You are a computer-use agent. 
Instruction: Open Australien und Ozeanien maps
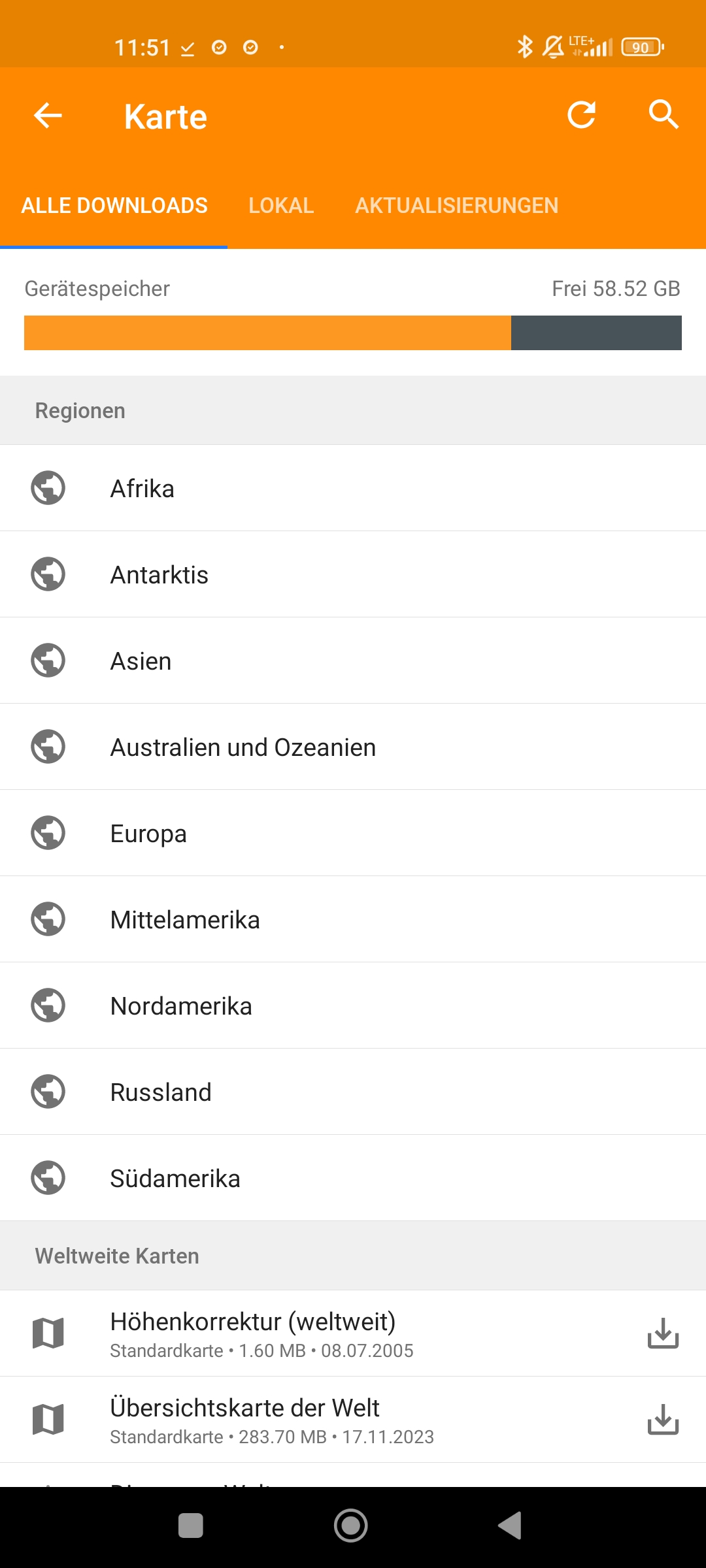[353, 747]
